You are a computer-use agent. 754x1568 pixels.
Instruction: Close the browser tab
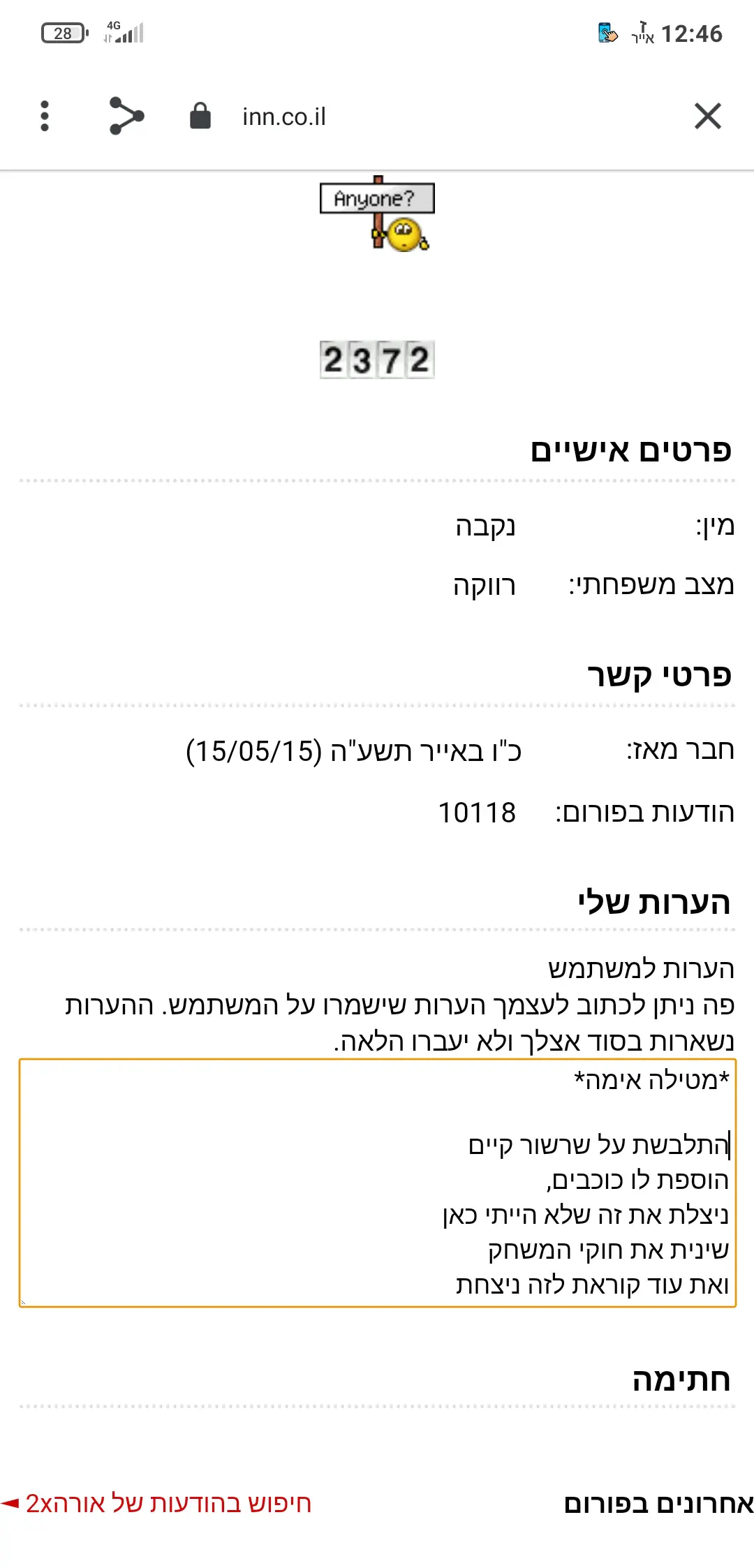click(707, 116)
